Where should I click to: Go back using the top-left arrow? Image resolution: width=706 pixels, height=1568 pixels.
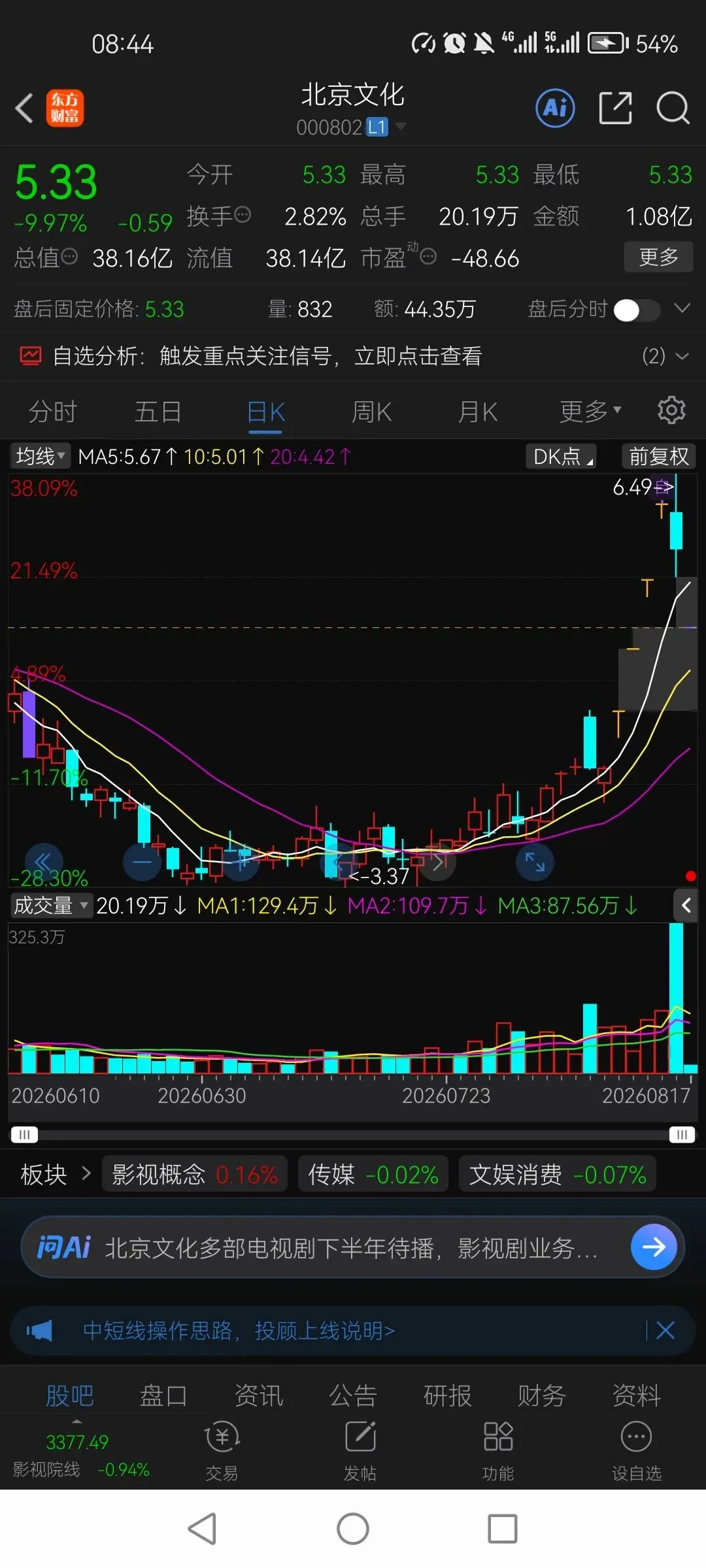[x=24, y=108]
